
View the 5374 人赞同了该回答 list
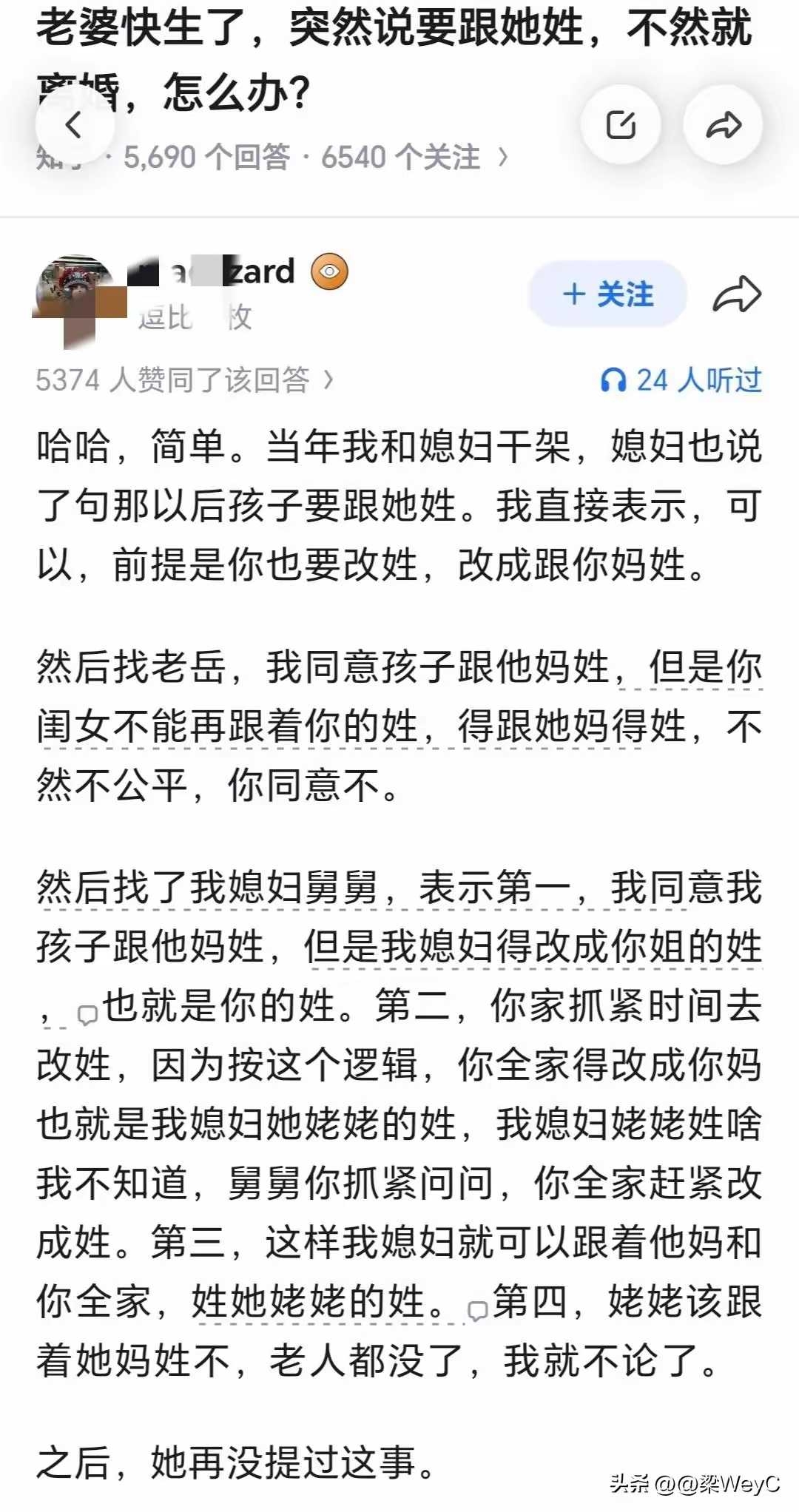184,380
